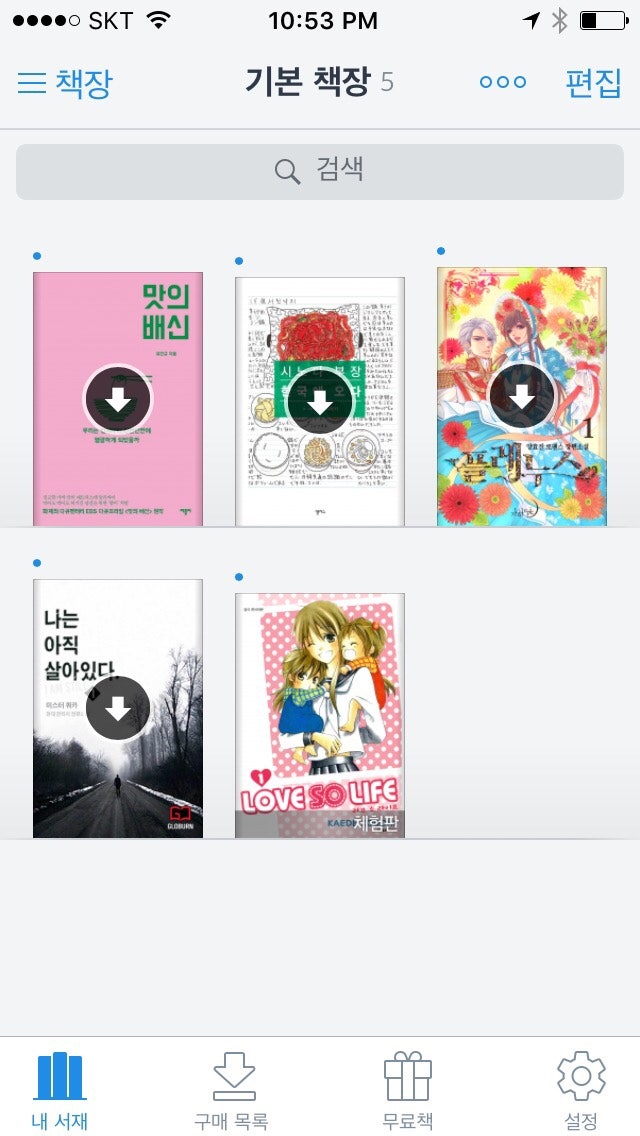Image resolution: width=640 pixels, height=1136 pixels.
Task: Tap the 편집 edit button
Action: pos(594,83)
